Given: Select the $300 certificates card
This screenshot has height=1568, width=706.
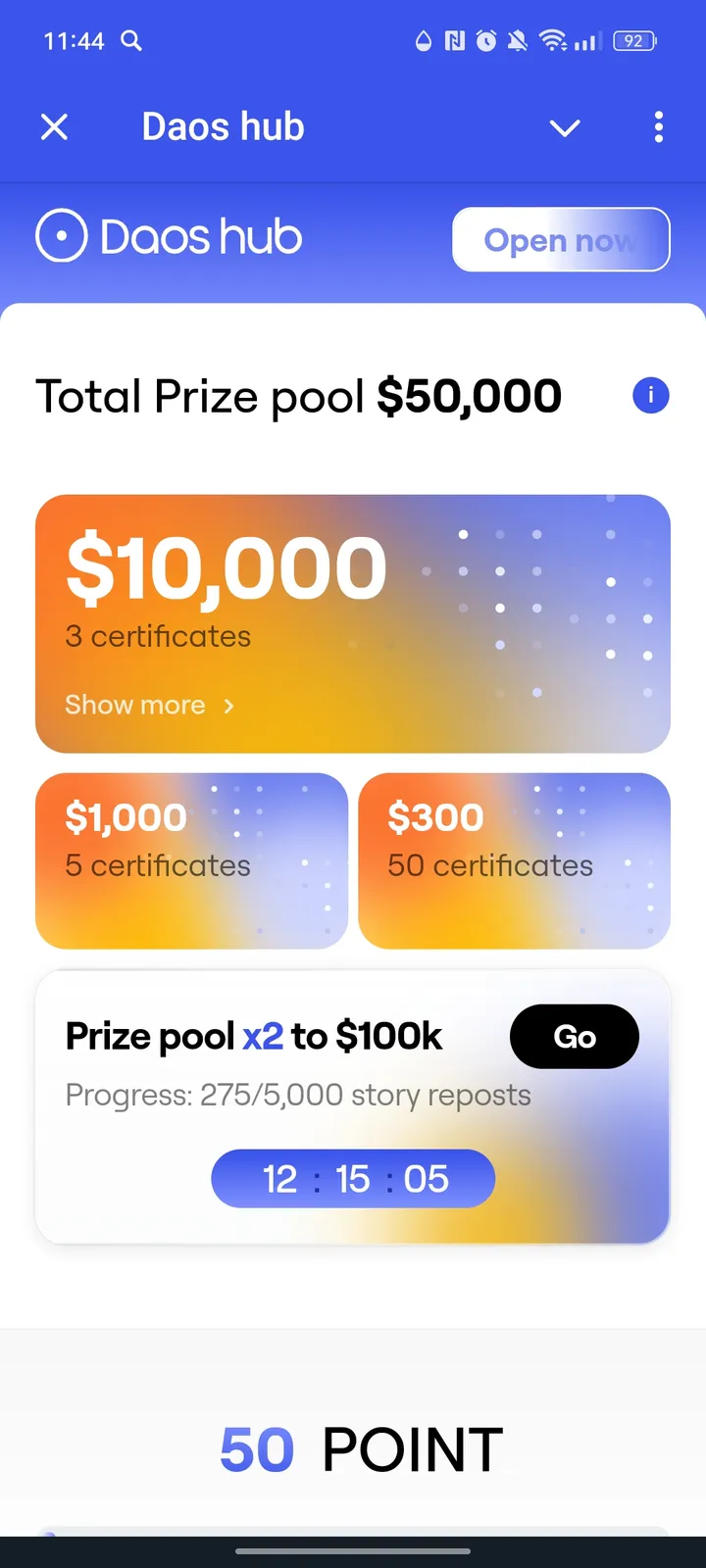Looking at the screenshot, I should [x=514, y=860].
